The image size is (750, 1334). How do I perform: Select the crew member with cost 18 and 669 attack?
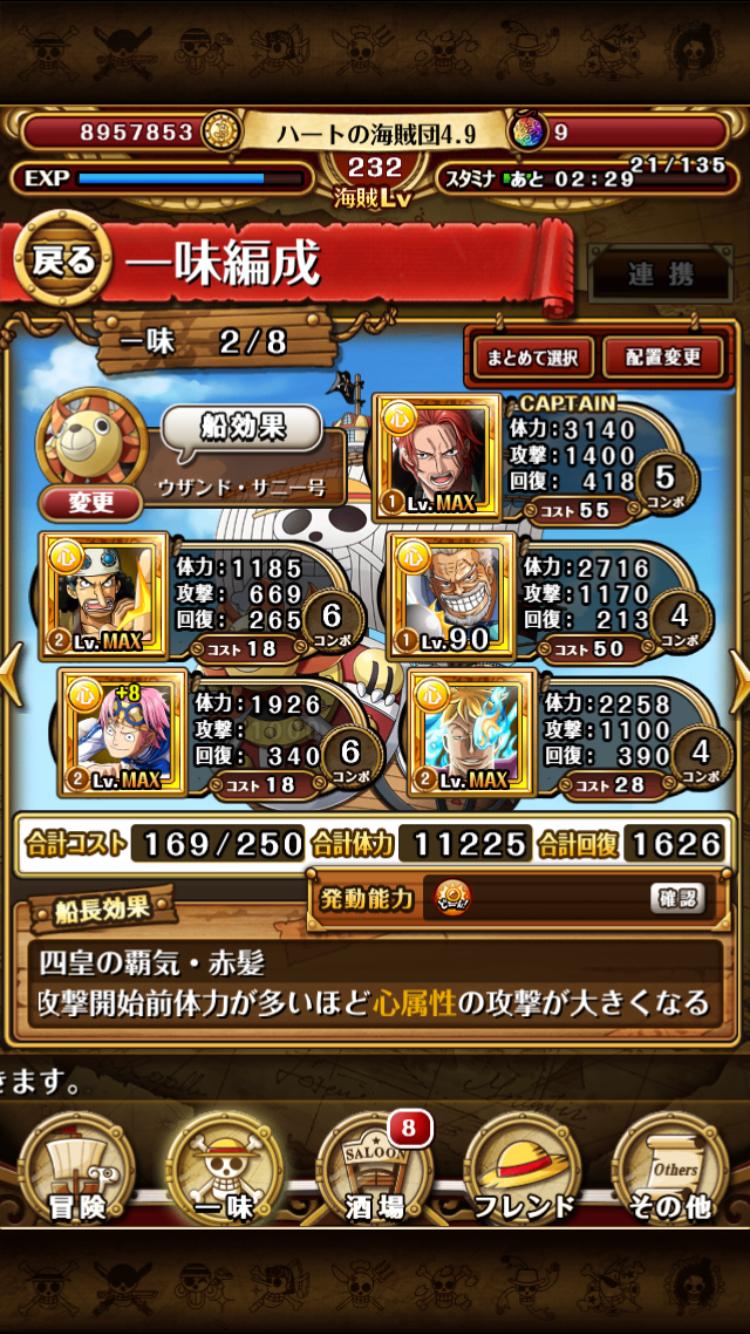[103, 595]
